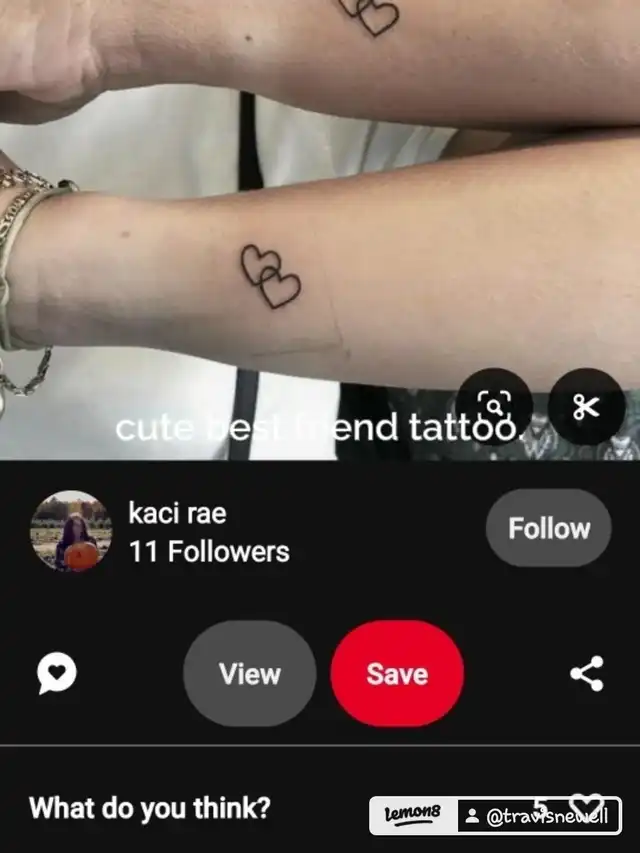Share this pin

(x=587, y=674)
